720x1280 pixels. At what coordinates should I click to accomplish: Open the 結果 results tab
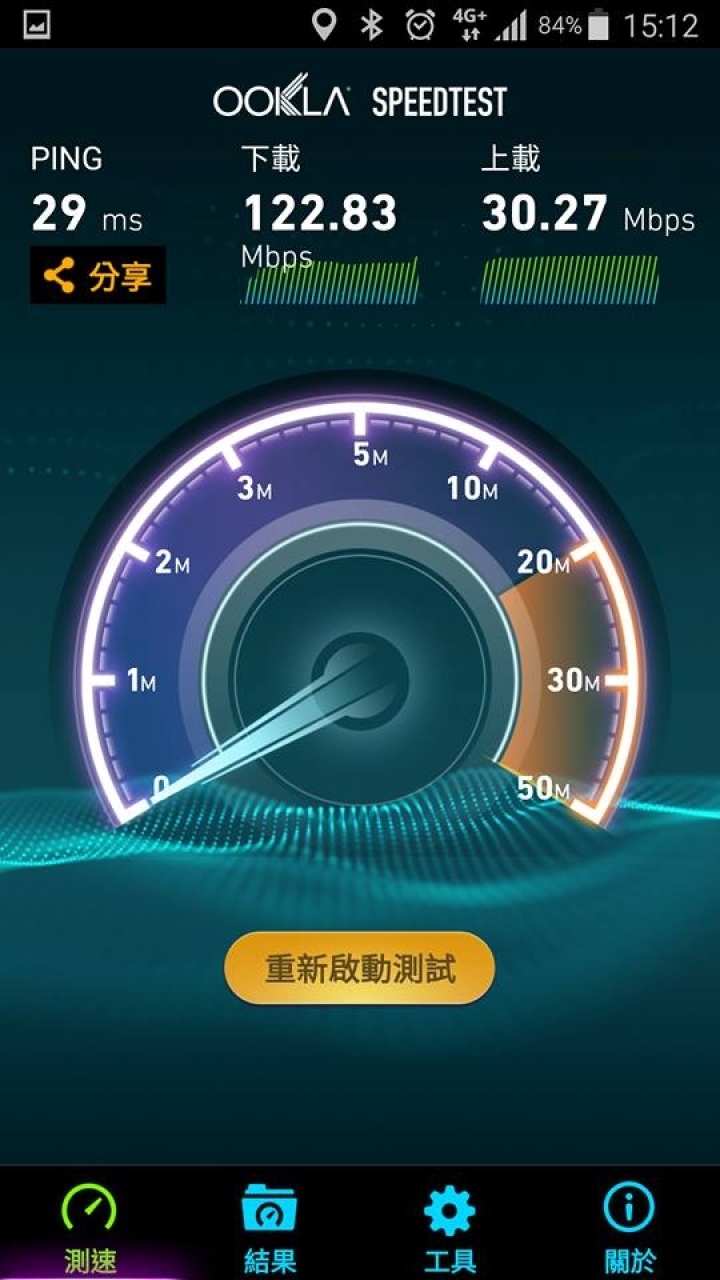[x=270, y=1227]
